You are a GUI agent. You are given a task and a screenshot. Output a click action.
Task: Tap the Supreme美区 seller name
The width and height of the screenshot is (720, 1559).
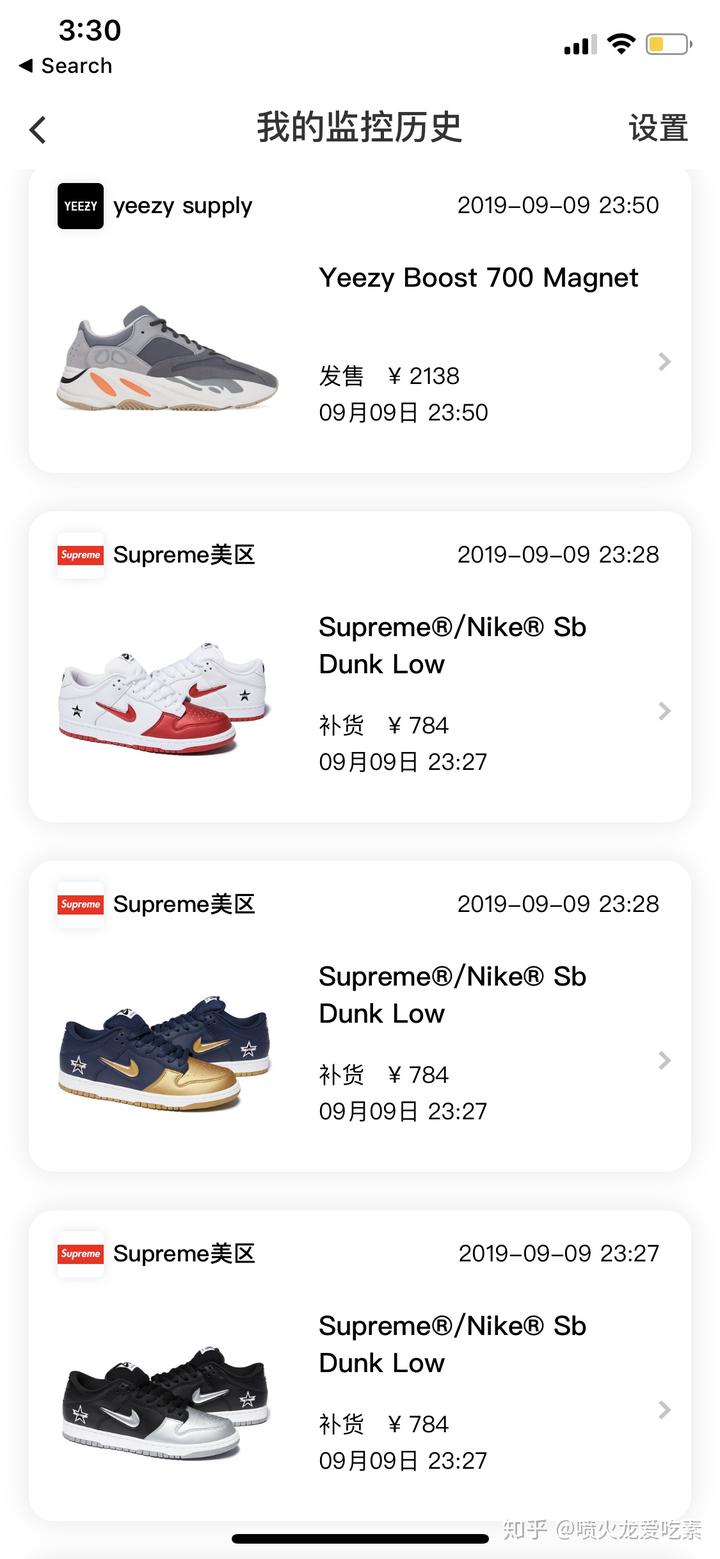tap(183, 555)
